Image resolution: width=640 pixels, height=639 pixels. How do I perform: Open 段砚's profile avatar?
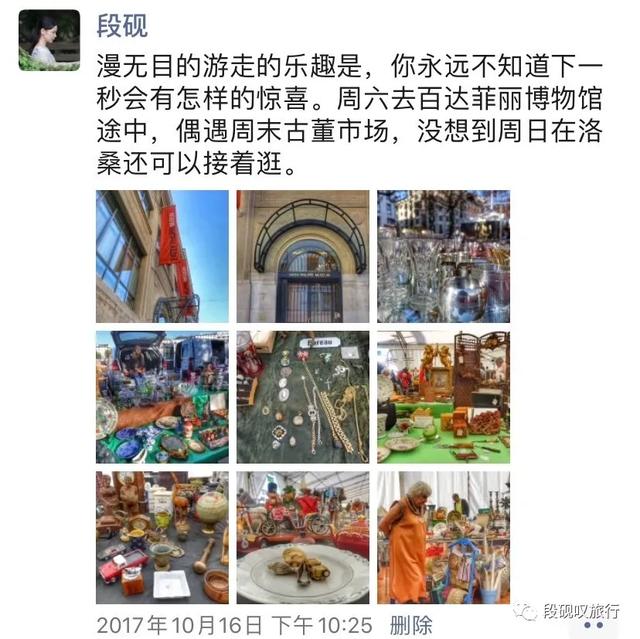pyautogui.click(x=49, y=40)
